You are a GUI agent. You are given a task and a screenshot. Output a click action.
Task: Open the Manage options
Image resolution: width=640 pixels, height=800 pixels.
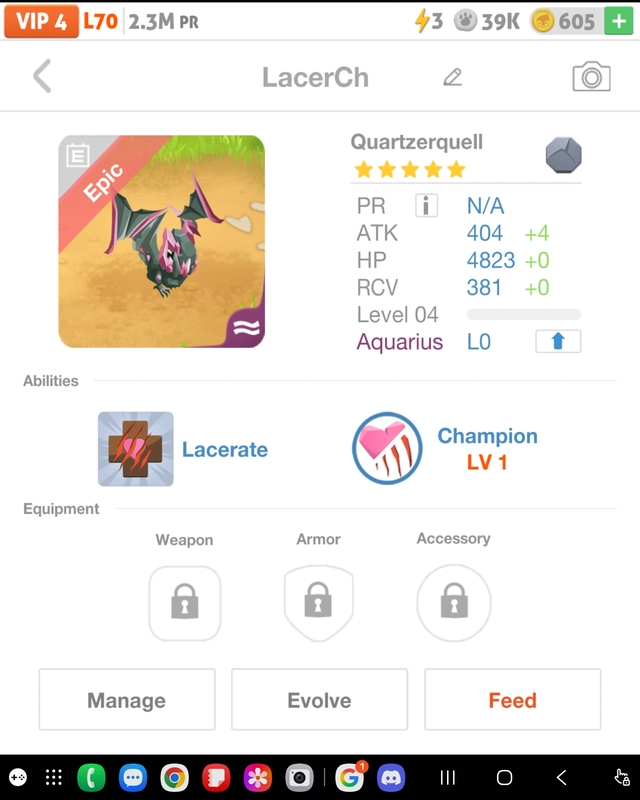coord(127,700)
